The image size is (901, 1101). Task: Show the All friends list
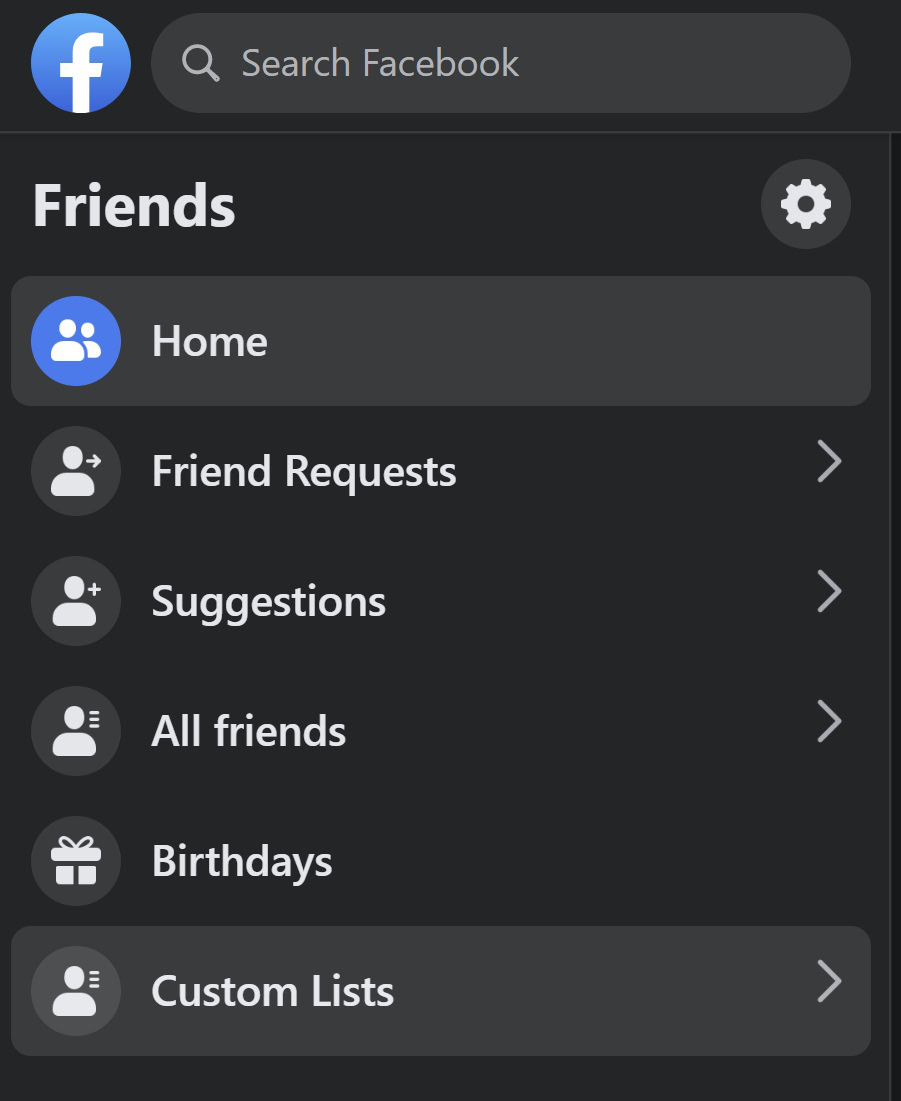click(440, 731)
